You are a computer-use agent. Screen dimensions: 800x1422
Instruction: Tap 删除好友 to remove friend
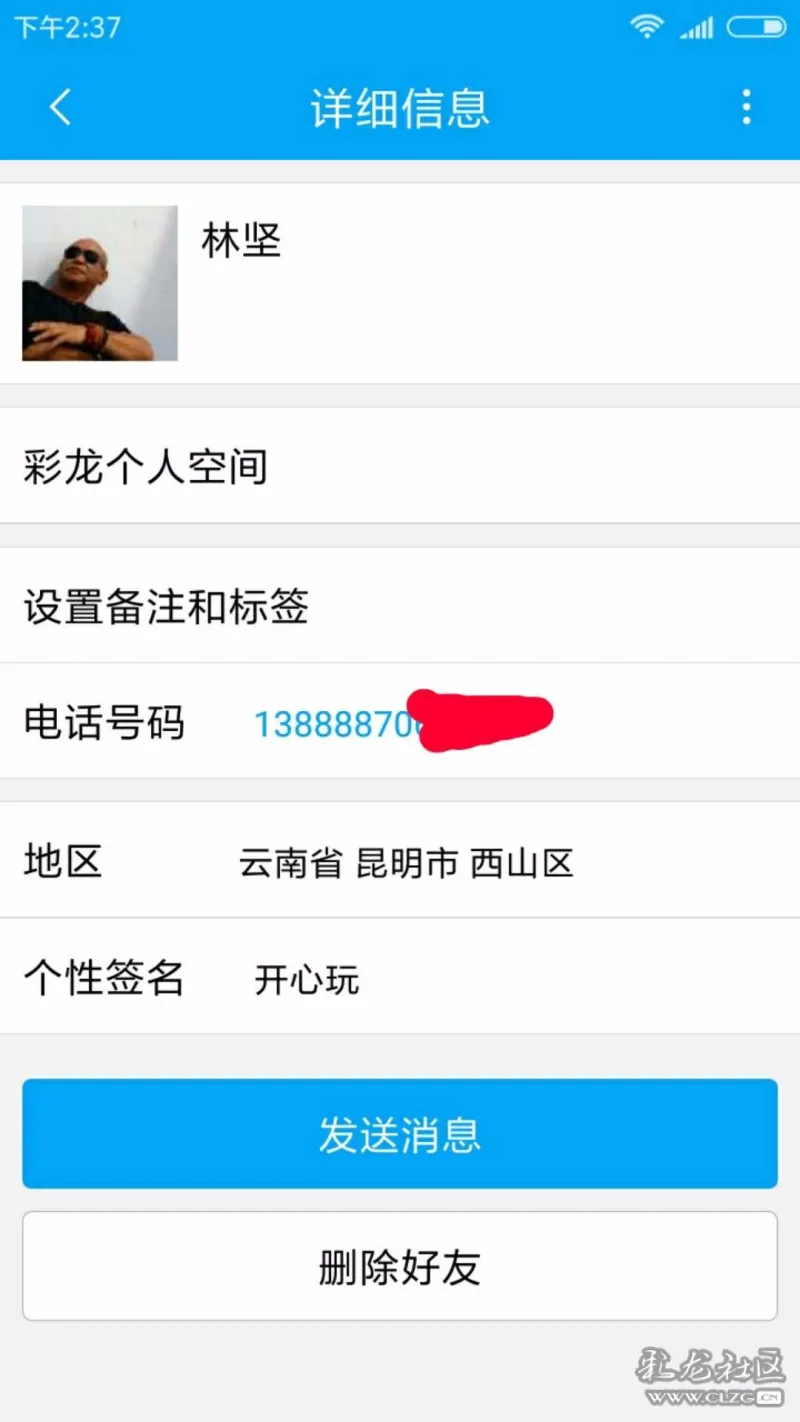[x=400, y=1266]
